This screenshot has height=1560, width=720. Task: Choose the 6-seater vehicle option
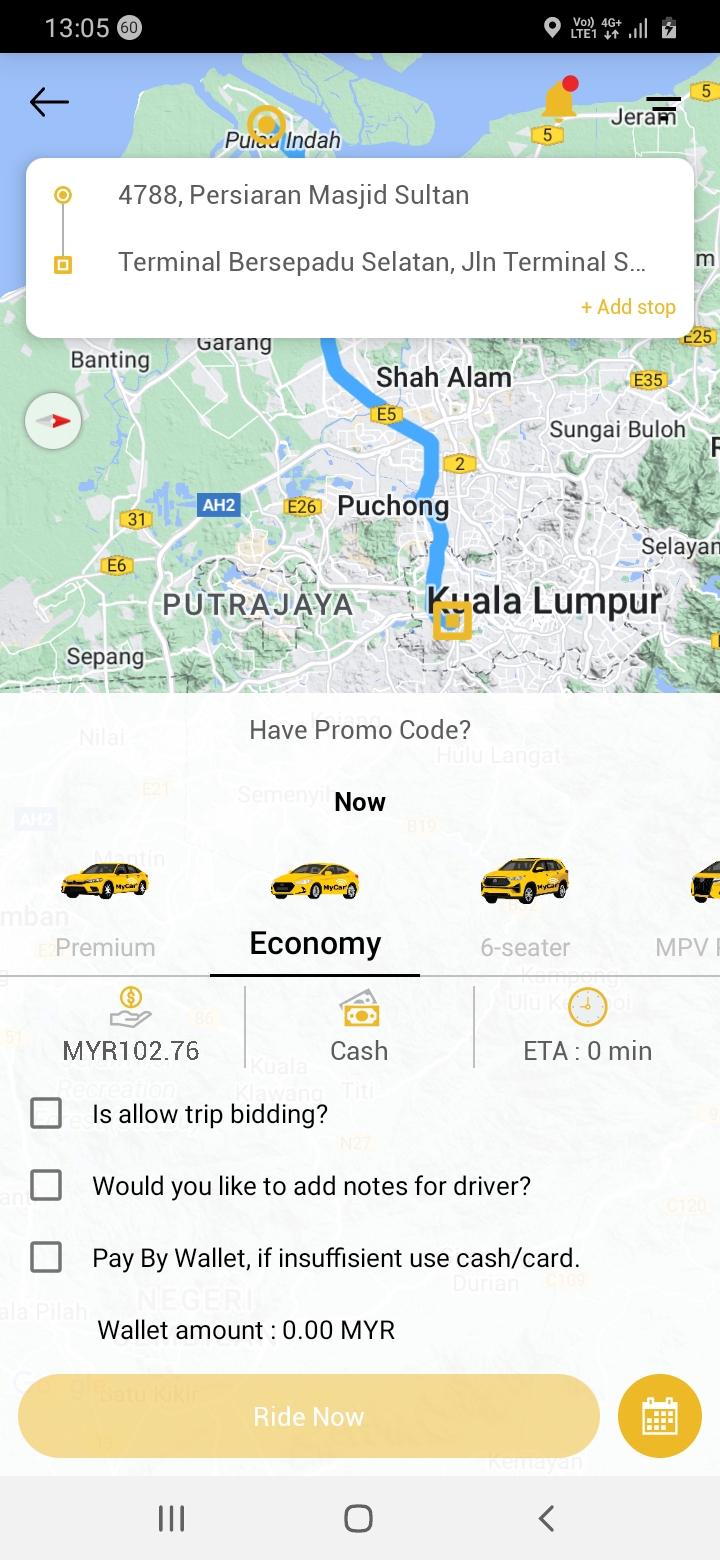tap(525, 905)
